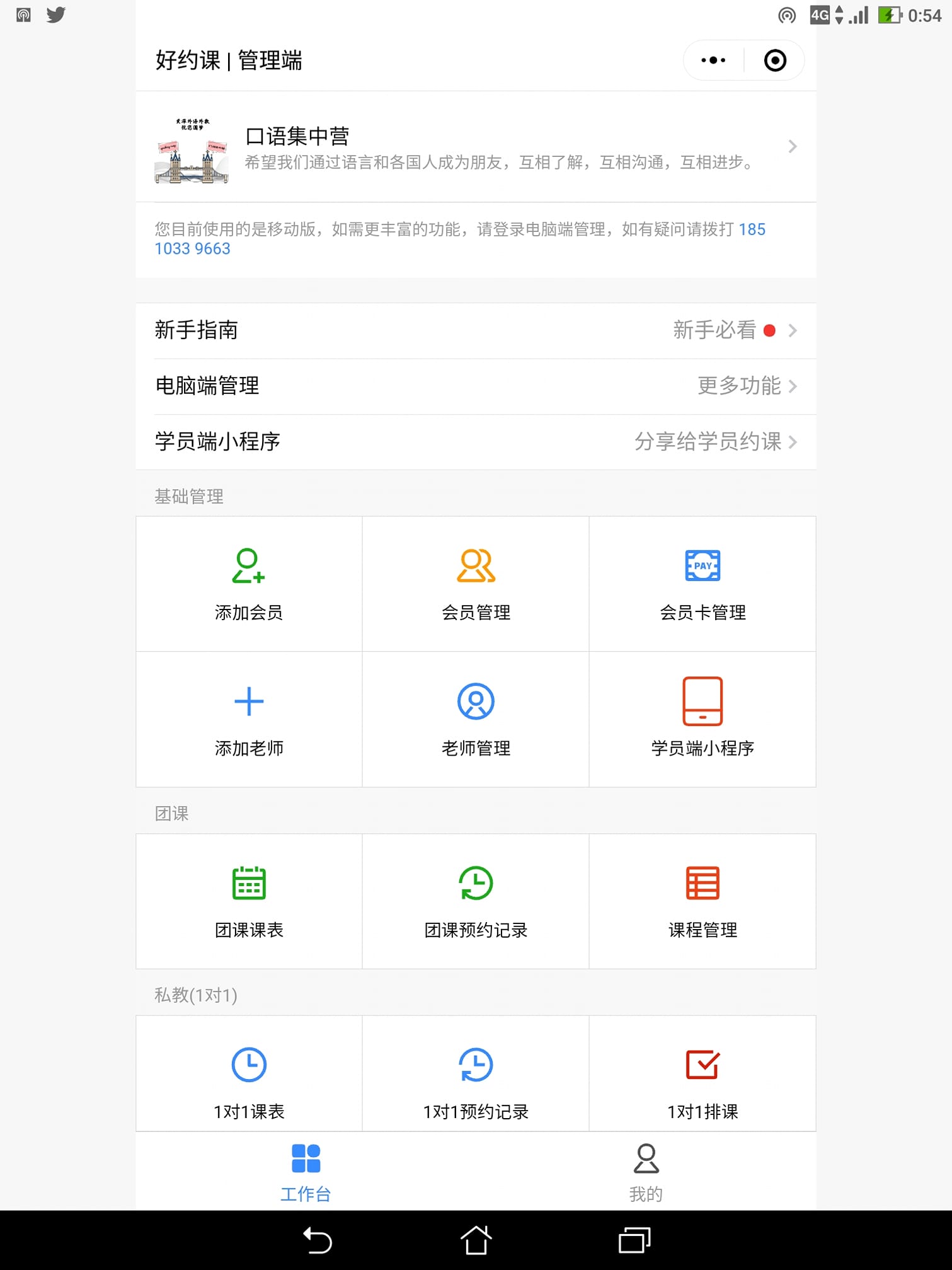The height and width of the screenshot is (1270, 952).
Task: Open the mini program more options menu
Action: [x=713, y=61]
